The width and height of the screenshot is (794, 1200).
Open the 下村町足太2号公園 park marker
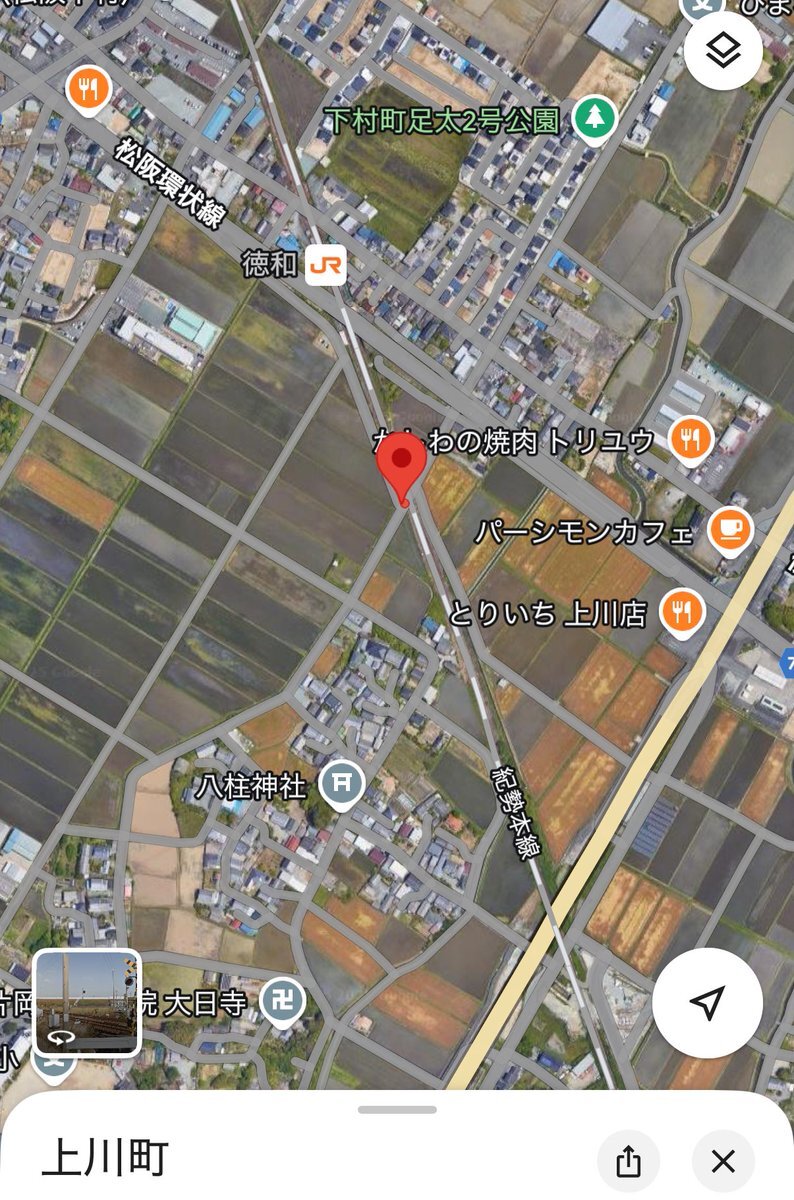point(595,120)
